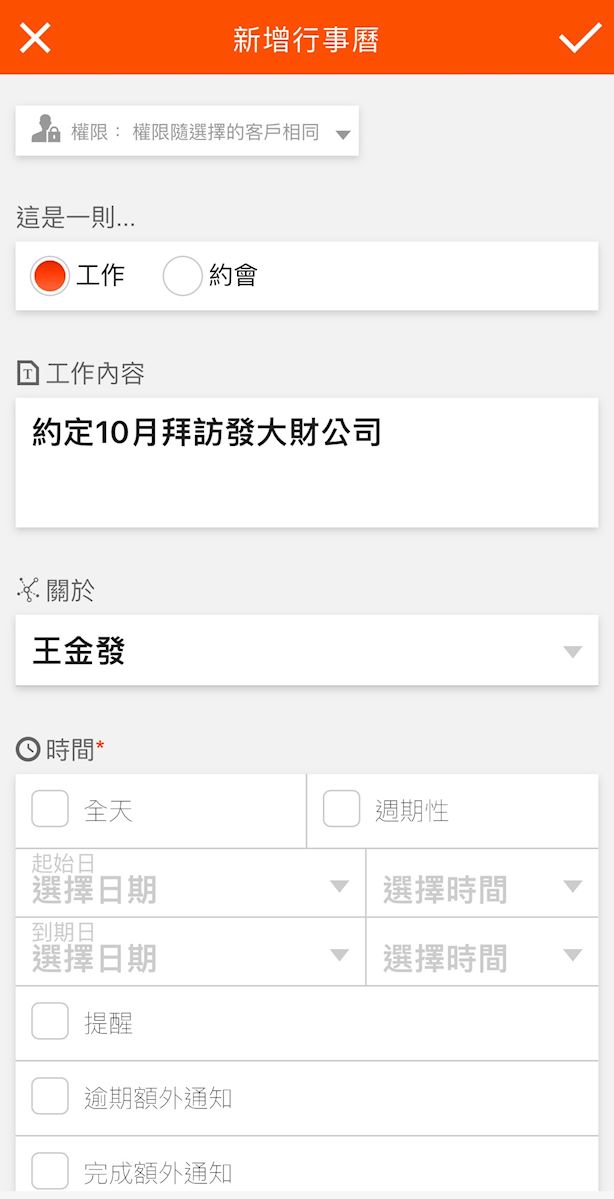Viewport: 614px width, 1199px height.
Task: Select the 約會 radio option
Action: (x=183, y=276)
